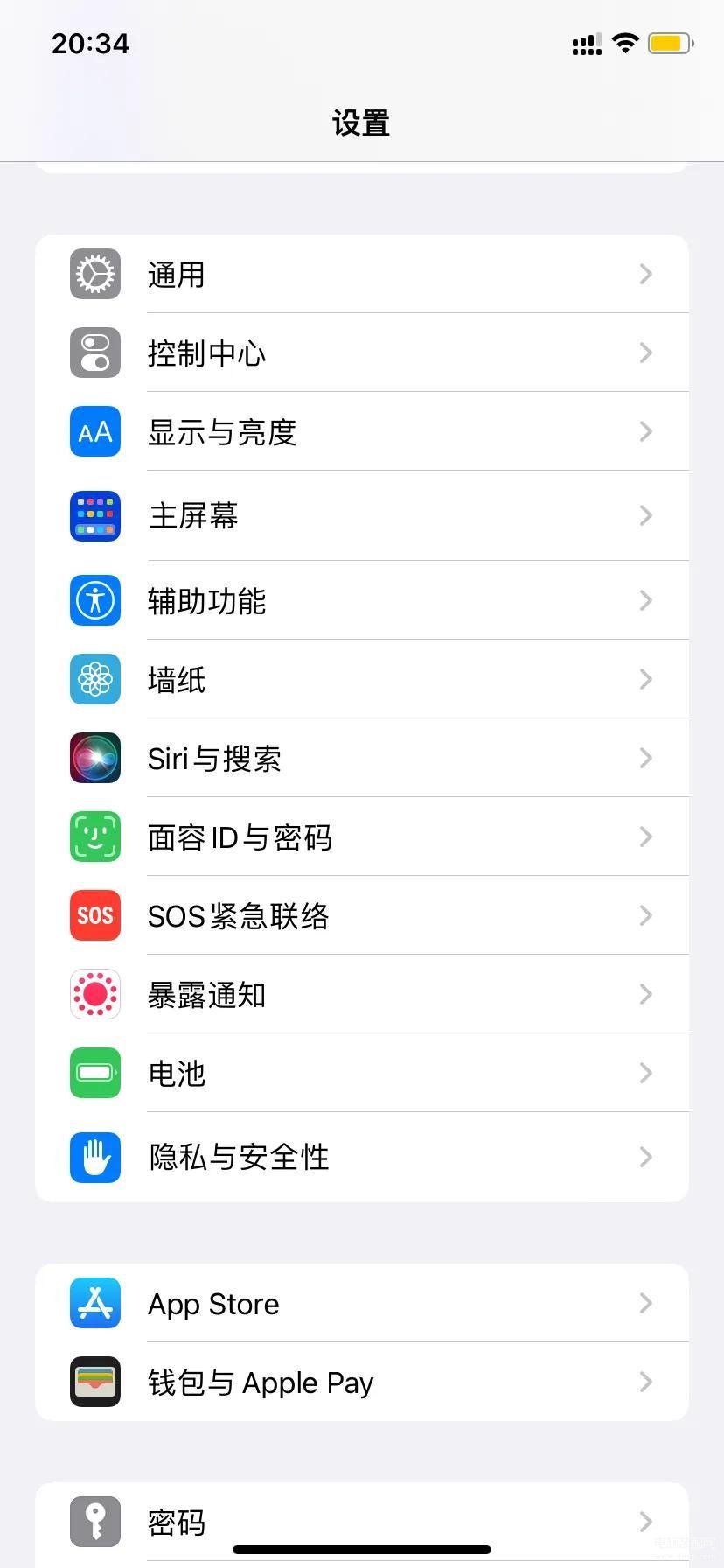Viewport: 724px width, 1568px height.
Task: Open 钱包与Apple Pay settings
Action: pyautogui.click(x=361, y=1382)
